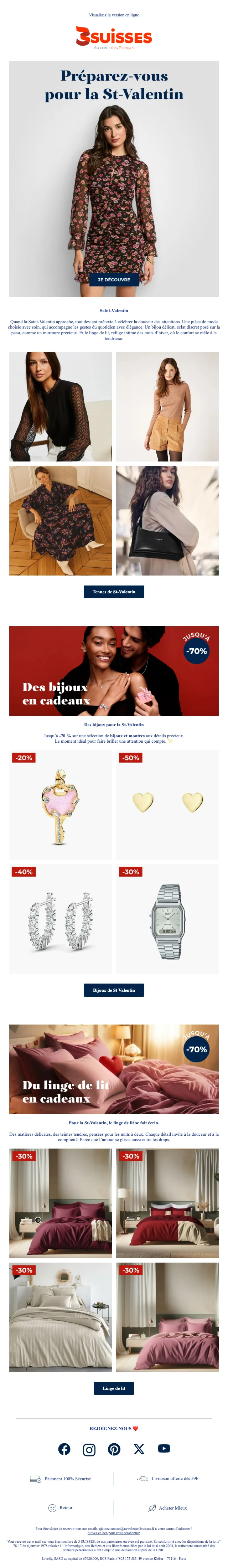This screenshot has width=228, height=1568.
Task: Open the Instagram icon
Action: (x=89, y=1449)
